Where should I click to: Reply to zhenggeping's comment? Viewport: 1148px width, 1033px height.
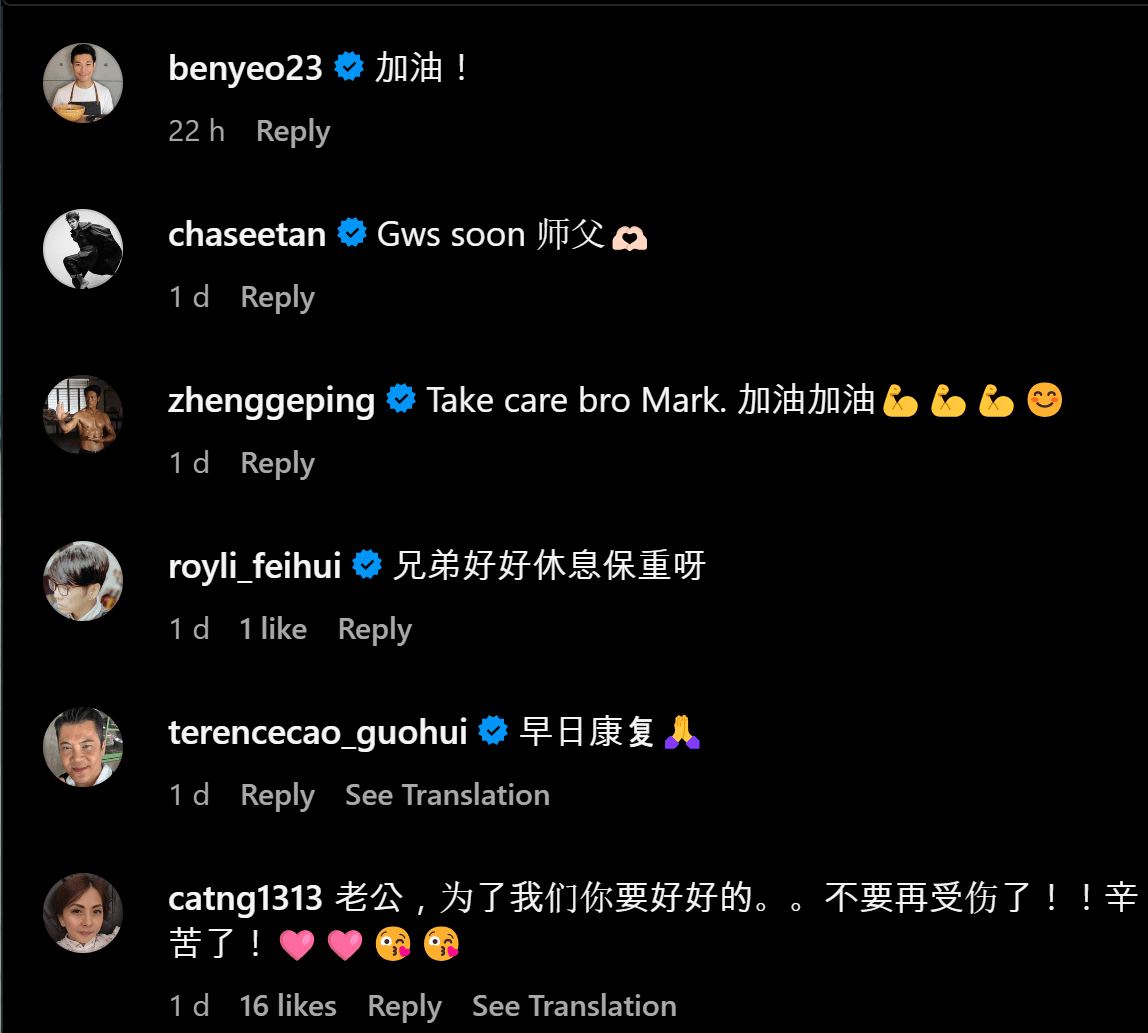[277, 463]
